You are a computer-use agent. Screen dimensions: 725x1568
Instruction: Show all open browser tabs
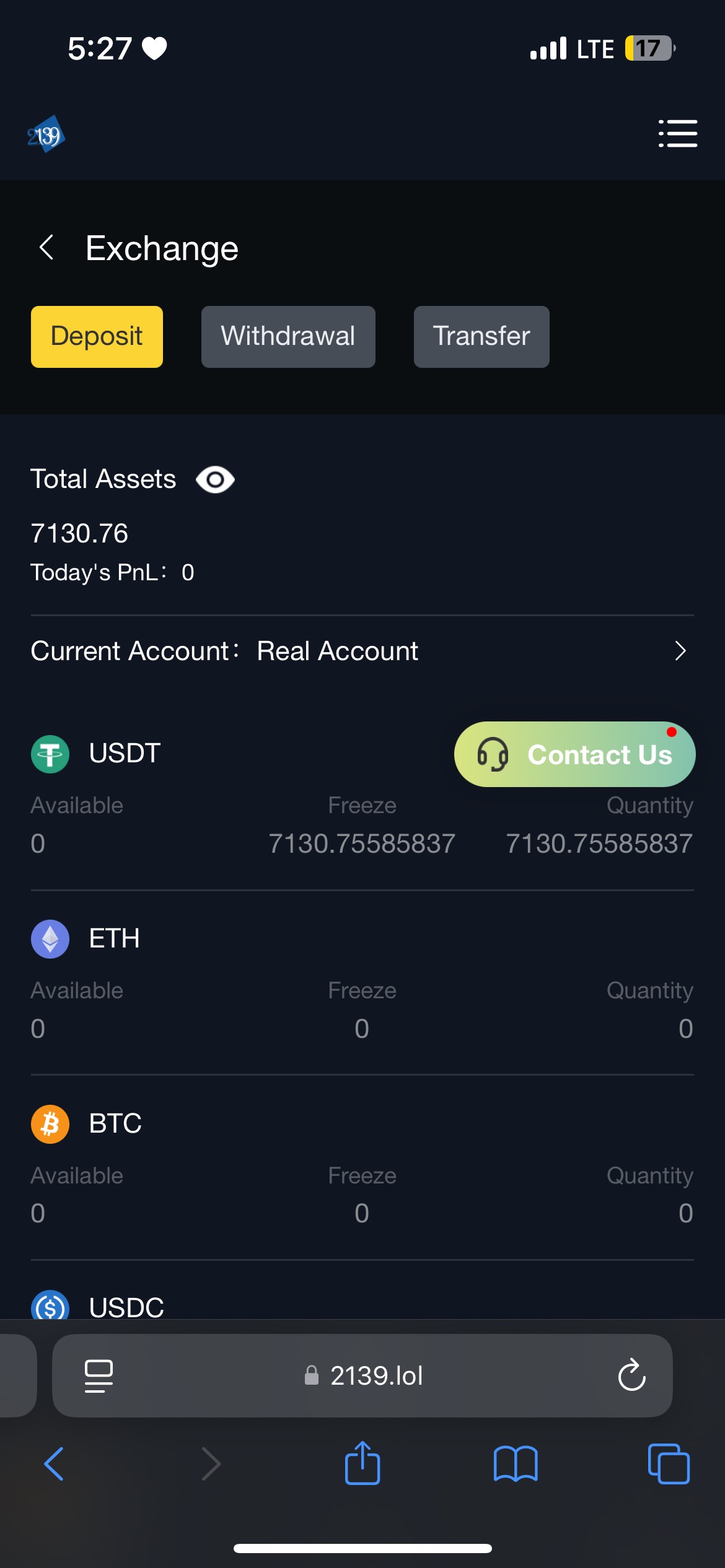[x=668, y=1463]
